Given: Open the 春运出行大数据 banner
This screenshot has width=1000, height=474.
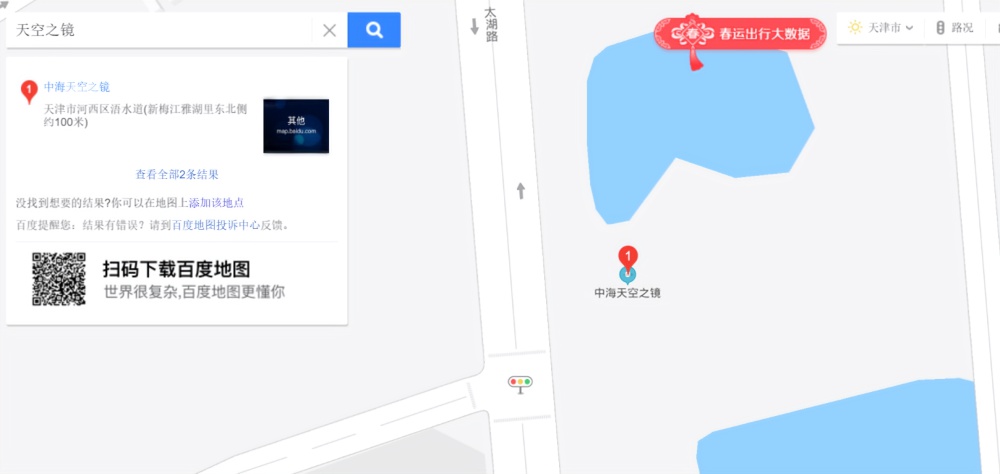Looking at the screenshot, I should (741, 34).
